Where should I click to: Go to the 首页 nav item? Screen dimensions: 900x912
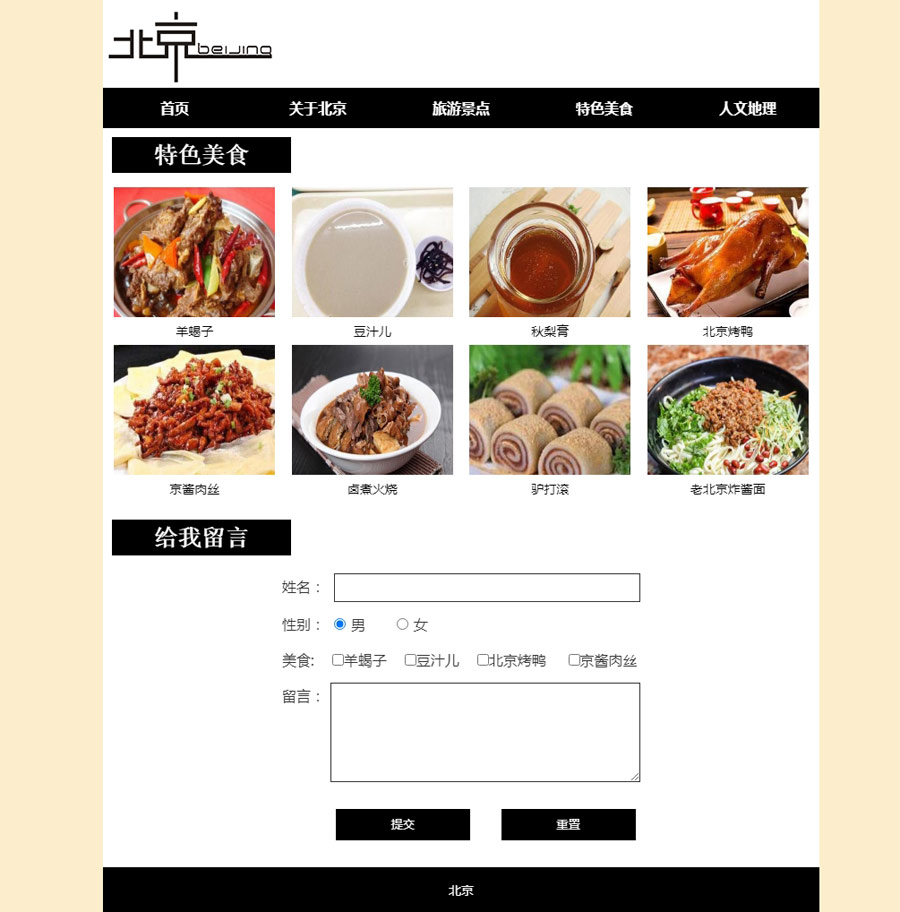point(174,108)
